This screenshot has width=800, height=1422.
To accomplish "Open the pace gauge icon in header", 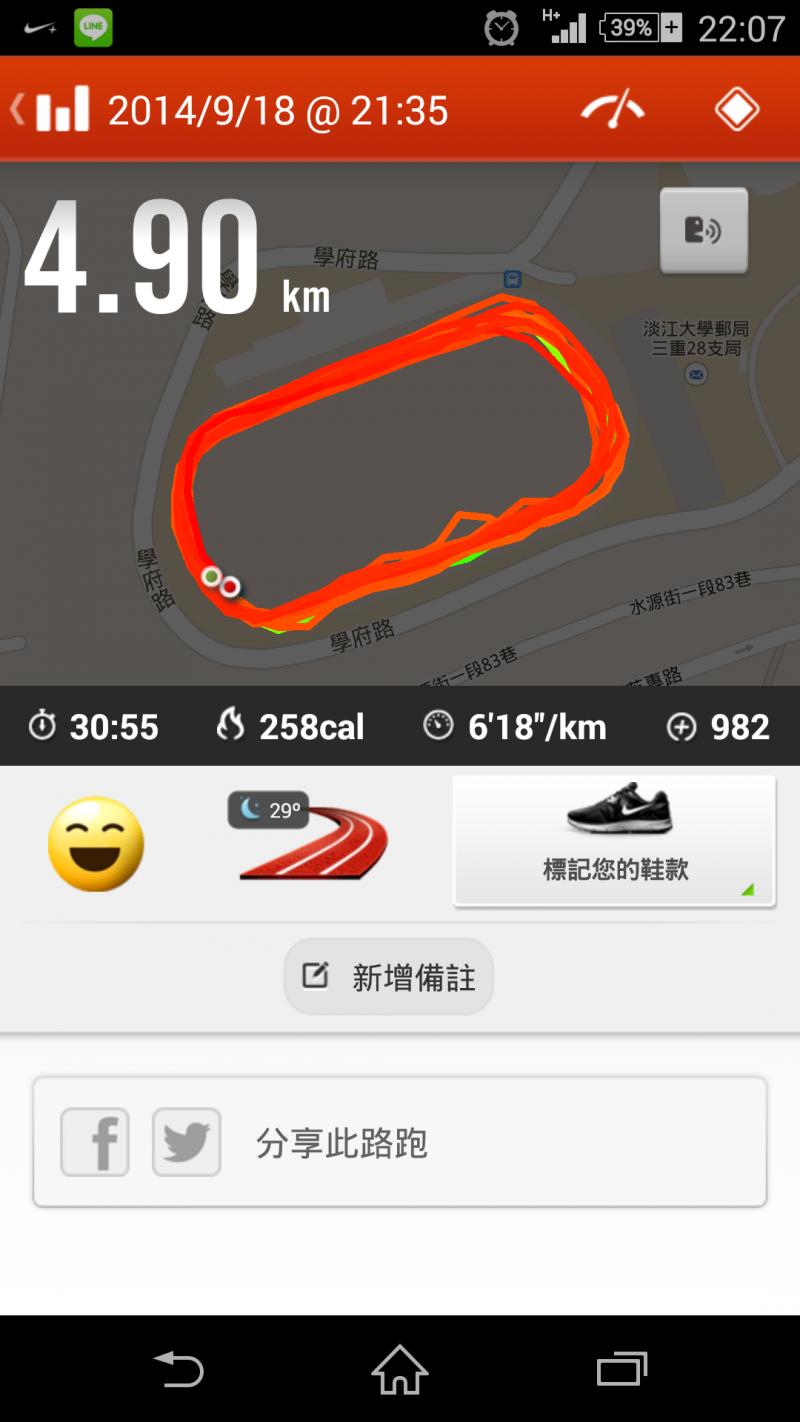I will tap(612, 109).
